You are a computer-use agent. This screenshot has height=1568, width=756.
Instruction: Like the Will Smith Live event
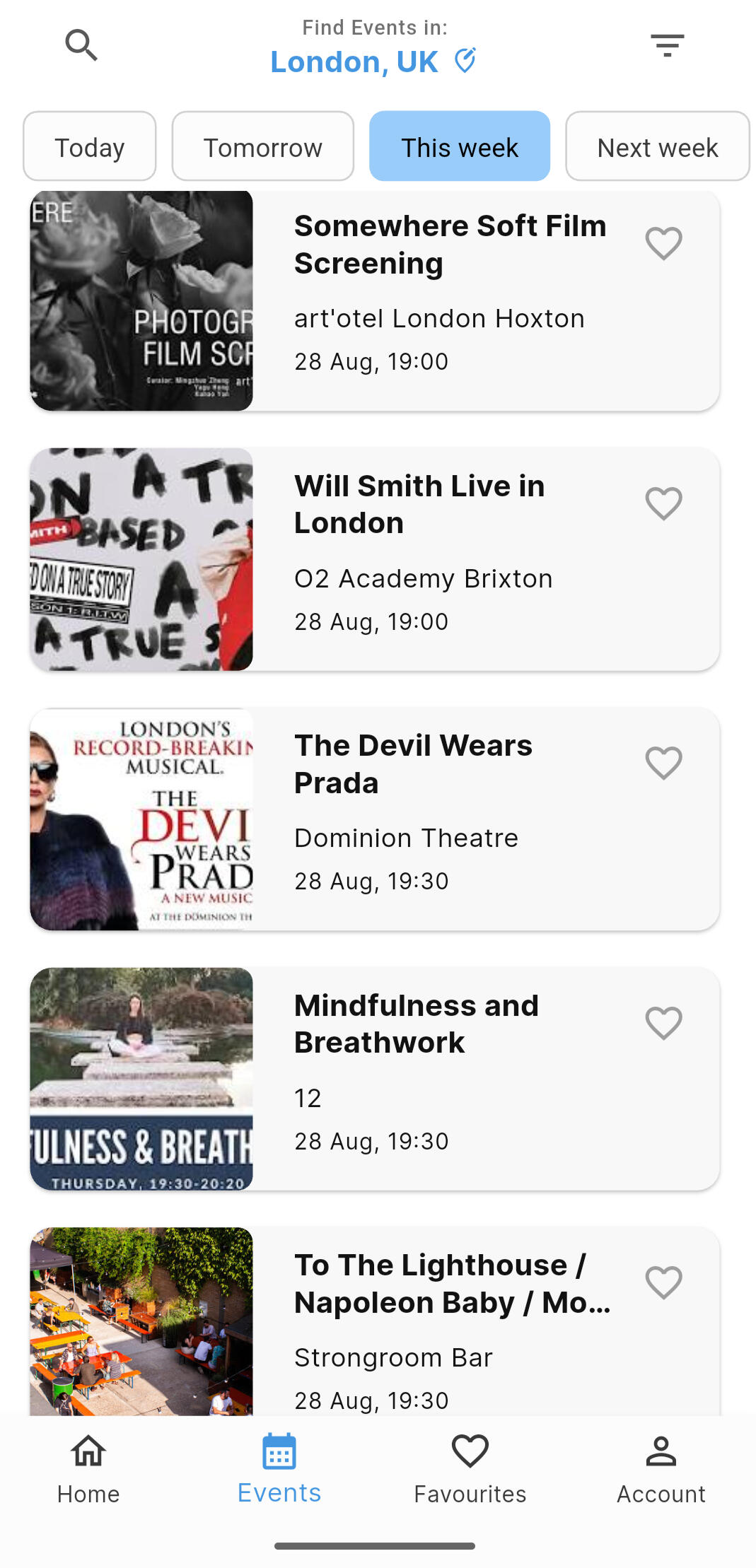pyautogui.click(x=663, y=504)
